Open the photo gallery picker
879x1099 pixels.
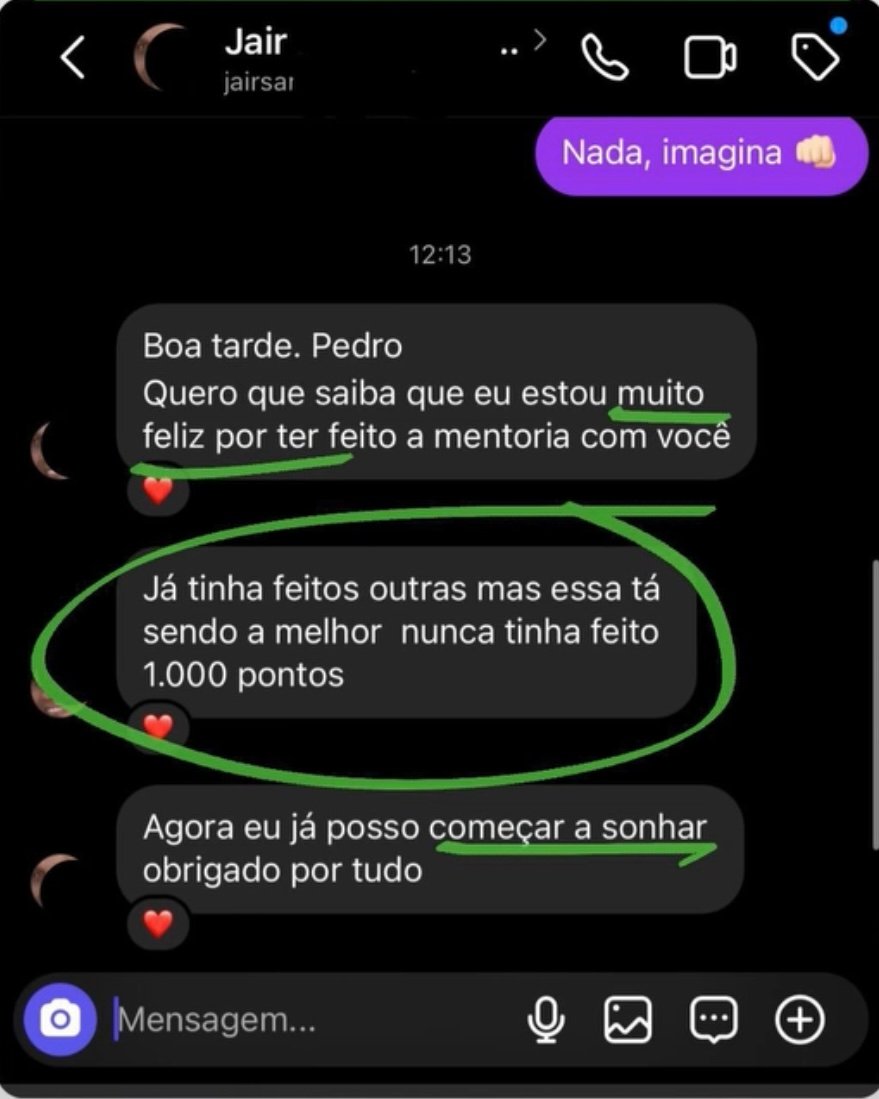click(x=628, y=1020)
